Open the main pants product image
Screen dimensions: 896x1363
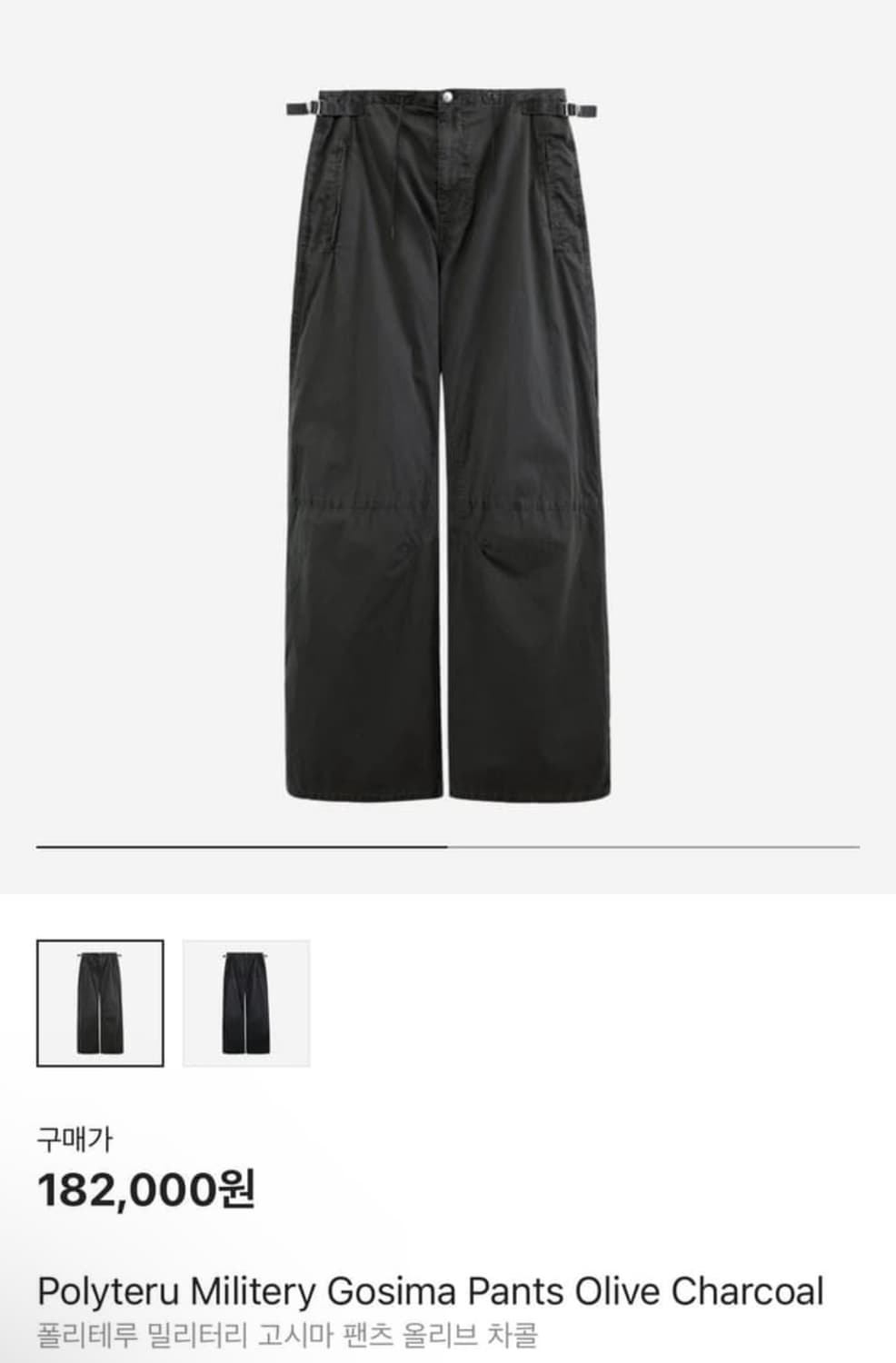tap(447, 445)
